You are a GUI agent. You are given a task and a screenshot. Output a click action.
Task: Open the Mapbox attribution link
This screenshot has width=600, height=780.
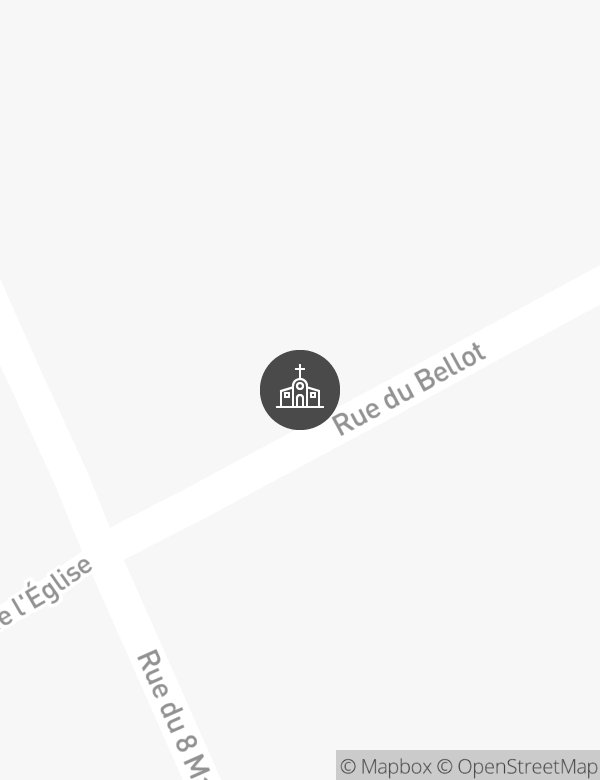click(x=386, y=766)
